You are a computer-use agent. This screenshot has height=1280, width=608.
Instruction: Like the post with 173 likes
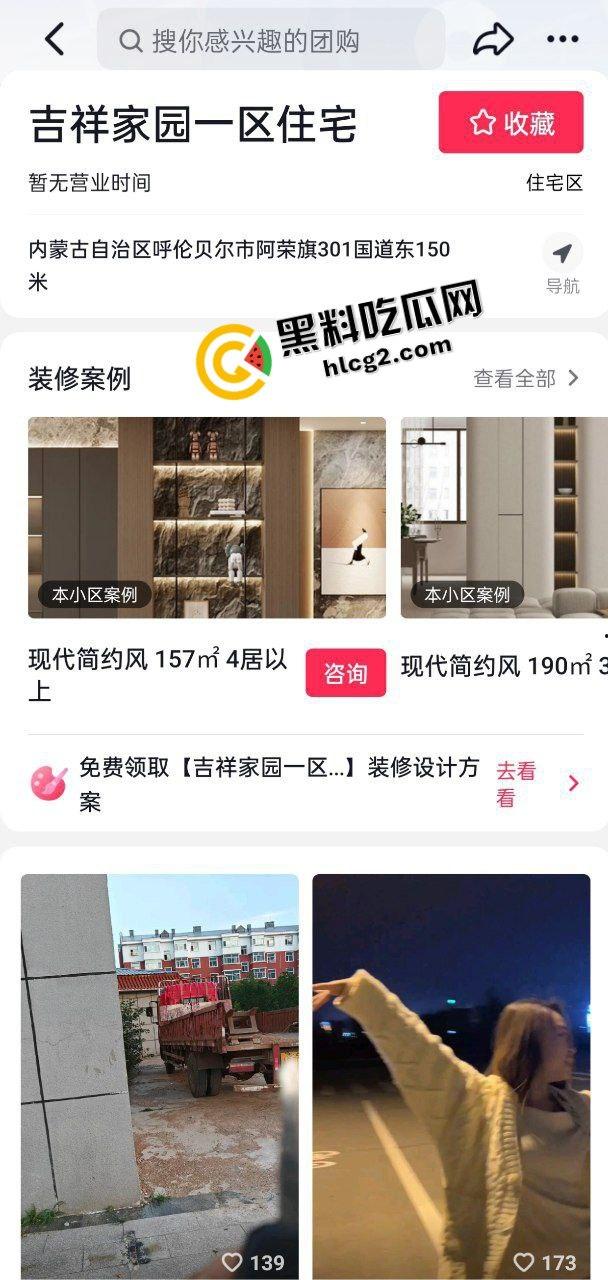click(525, 1263)
